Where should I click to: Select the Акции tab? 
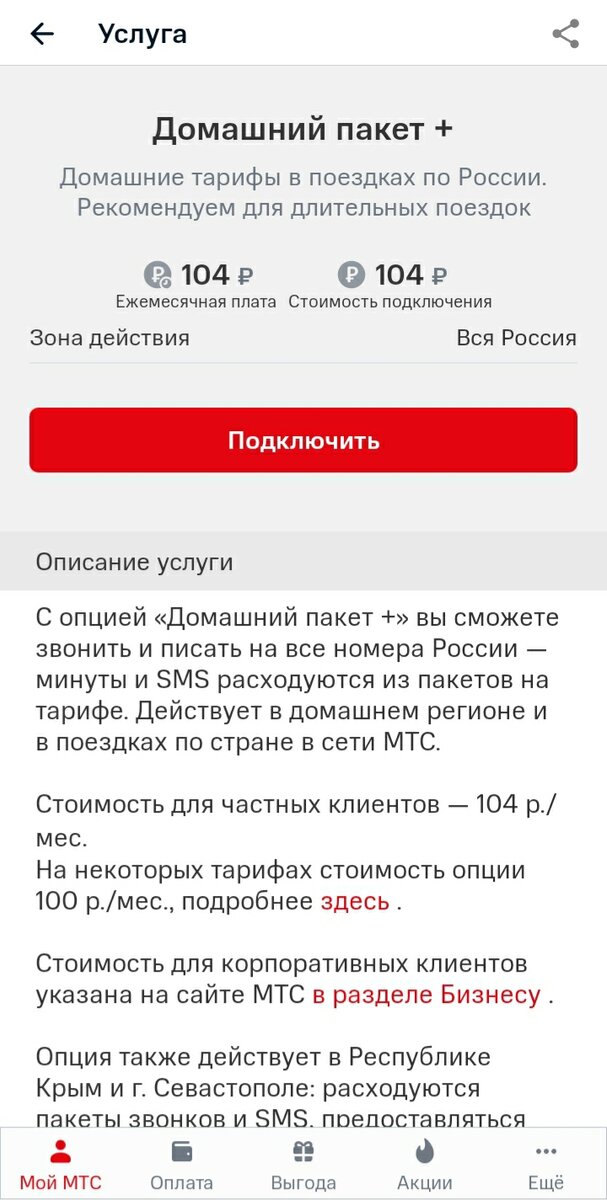click(425, 1165)
